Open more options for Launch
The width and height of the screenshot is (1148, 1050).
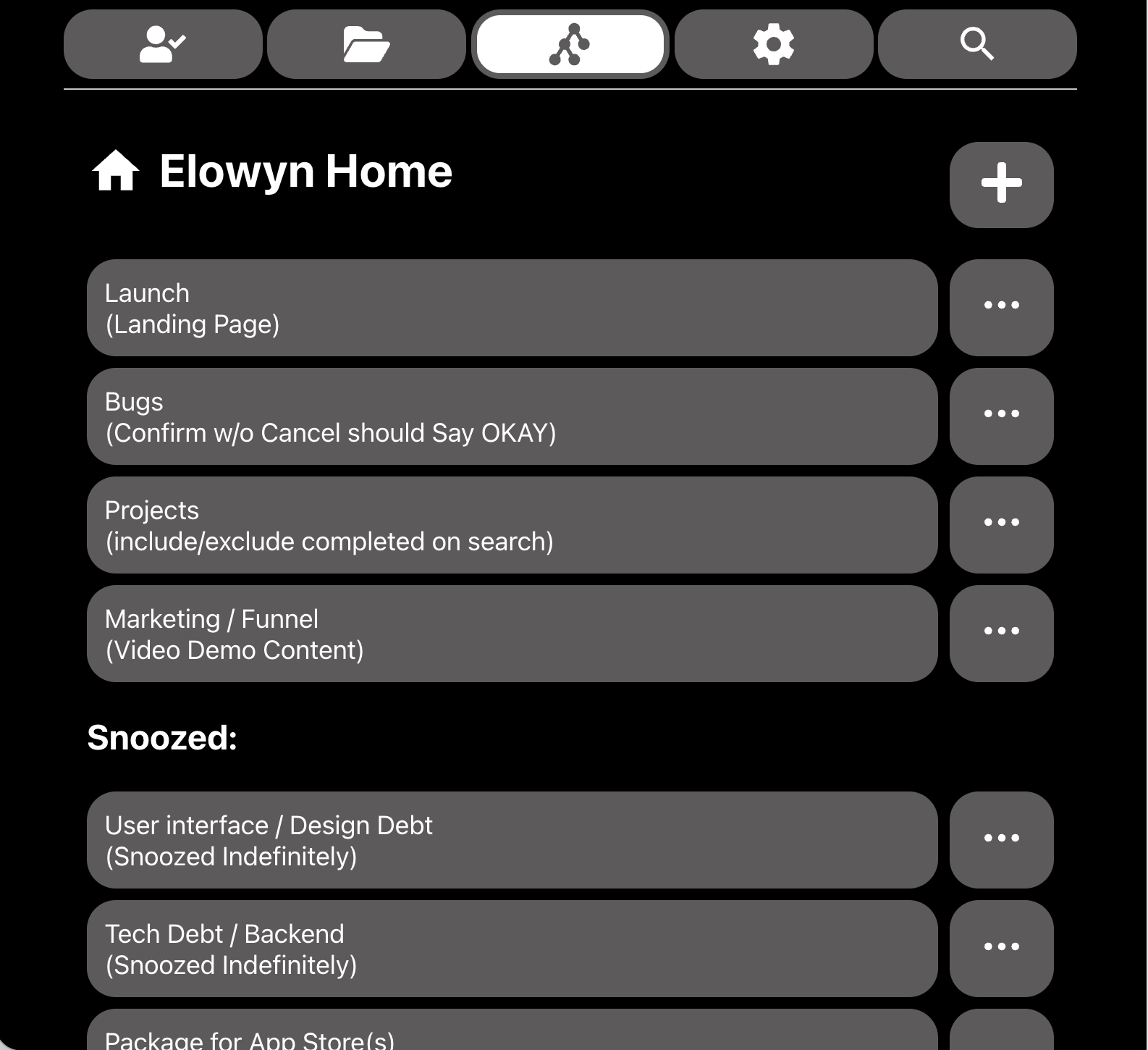coord(1001,308)
